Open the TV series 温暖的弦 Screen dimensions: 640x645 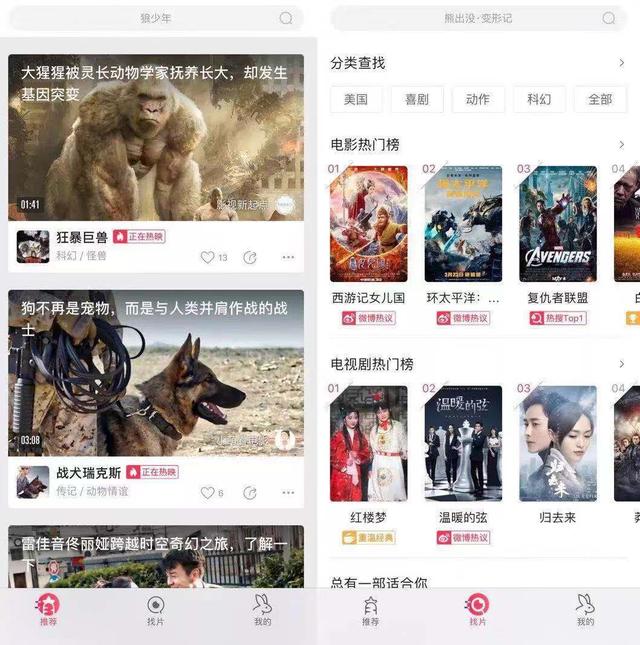pos(463,443)
